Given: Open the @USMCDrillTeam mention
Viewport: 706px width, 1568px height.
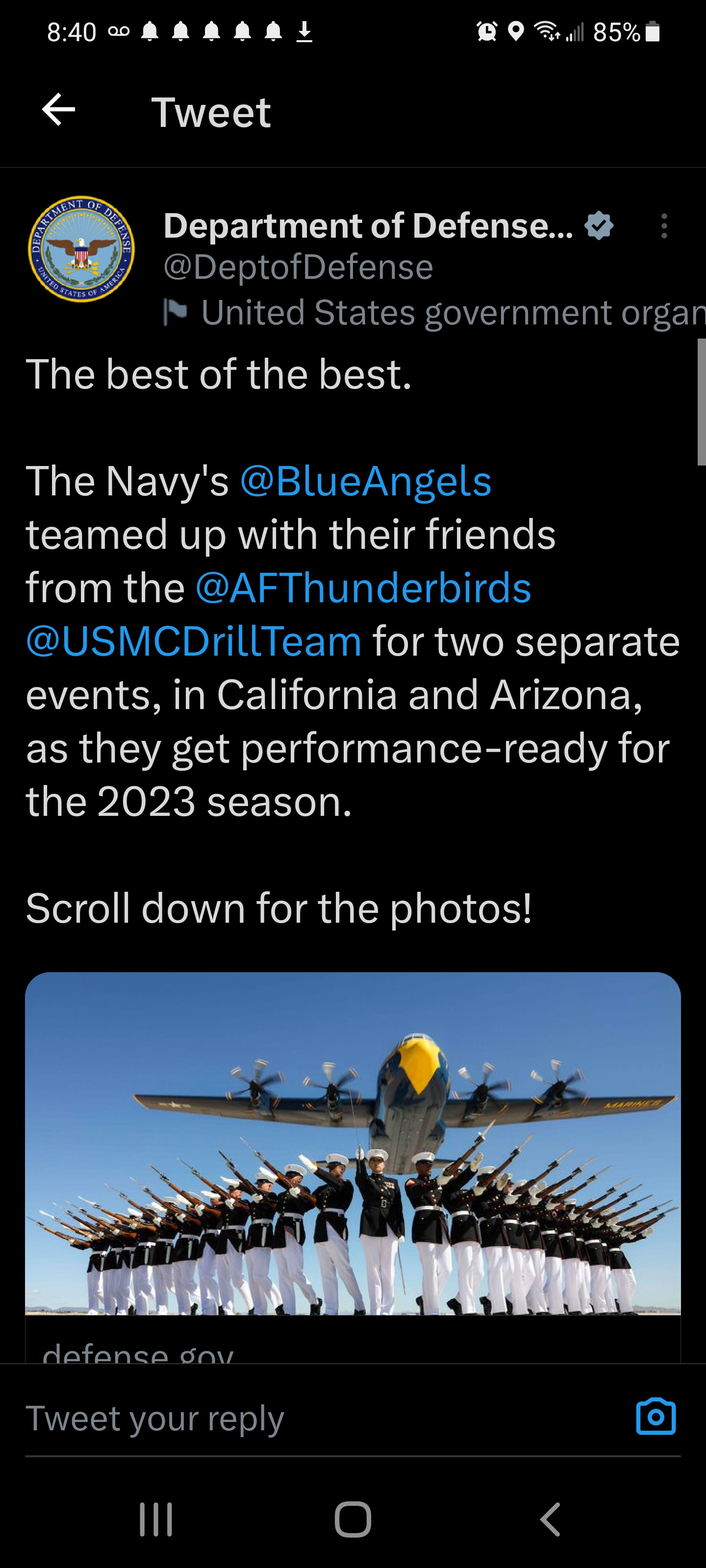Looking at the screenshot, I should [x=194, y=641].
